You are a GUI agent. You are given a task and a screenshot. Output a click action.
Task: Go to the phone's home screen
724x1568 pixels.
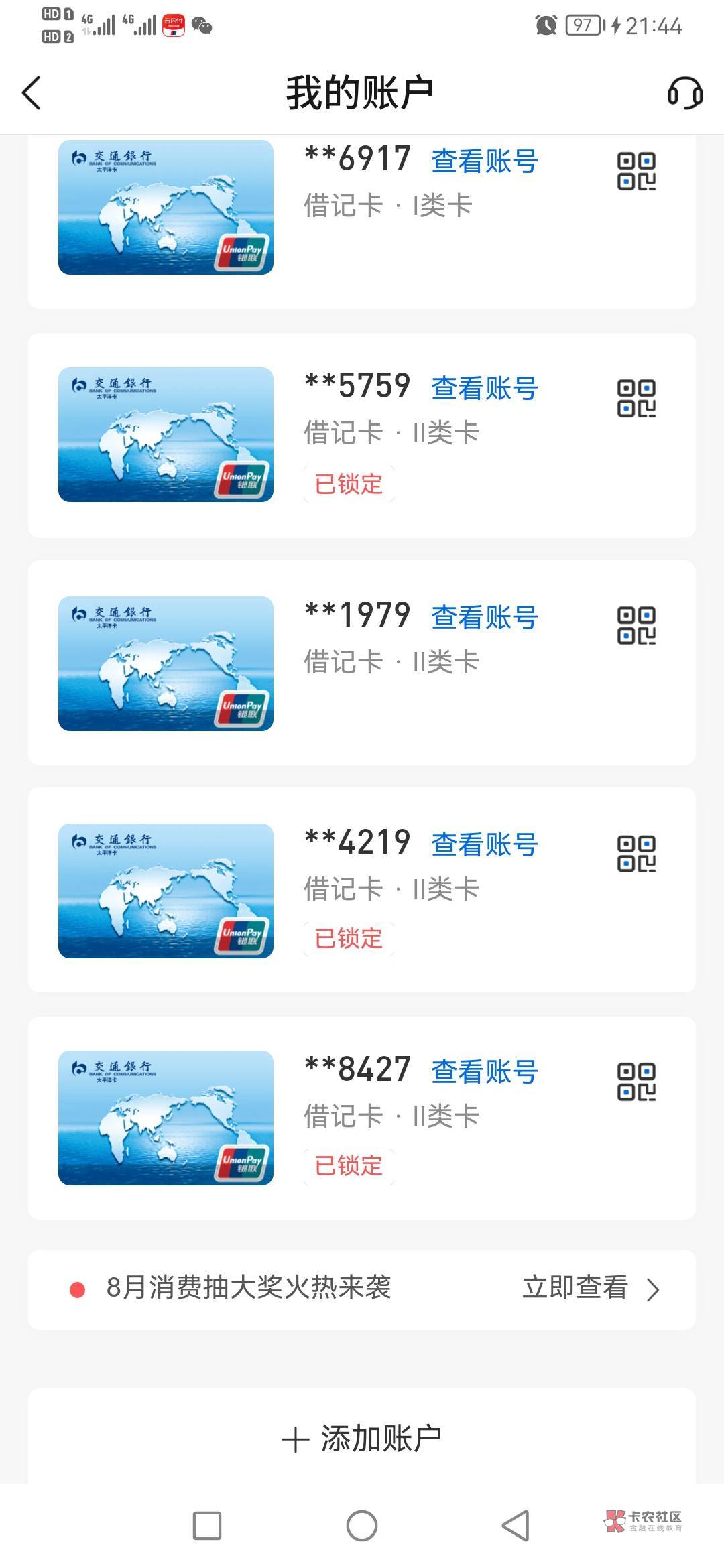[362, 1526]
